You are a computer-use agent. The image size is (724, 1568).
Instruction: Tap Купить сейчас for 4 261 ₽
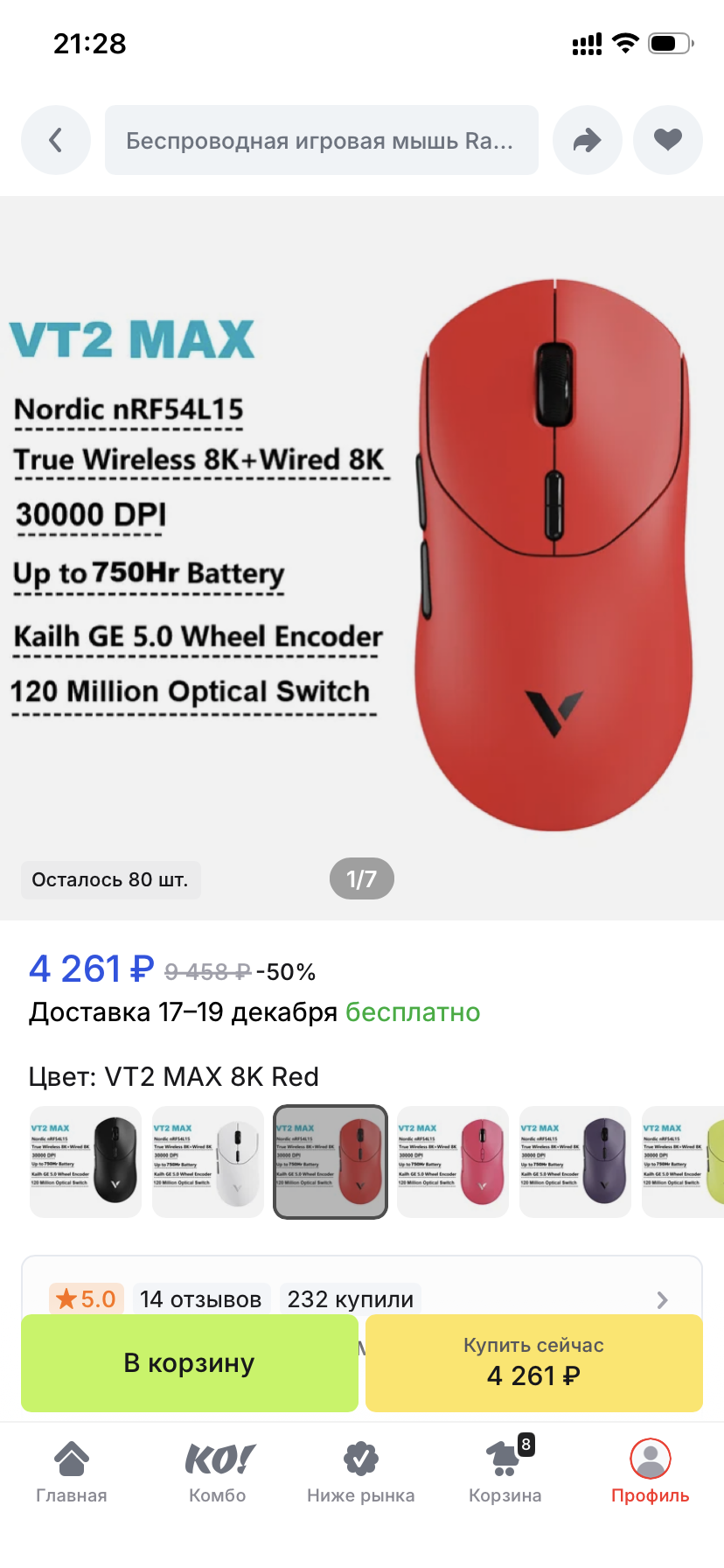tap(533, 1363)
